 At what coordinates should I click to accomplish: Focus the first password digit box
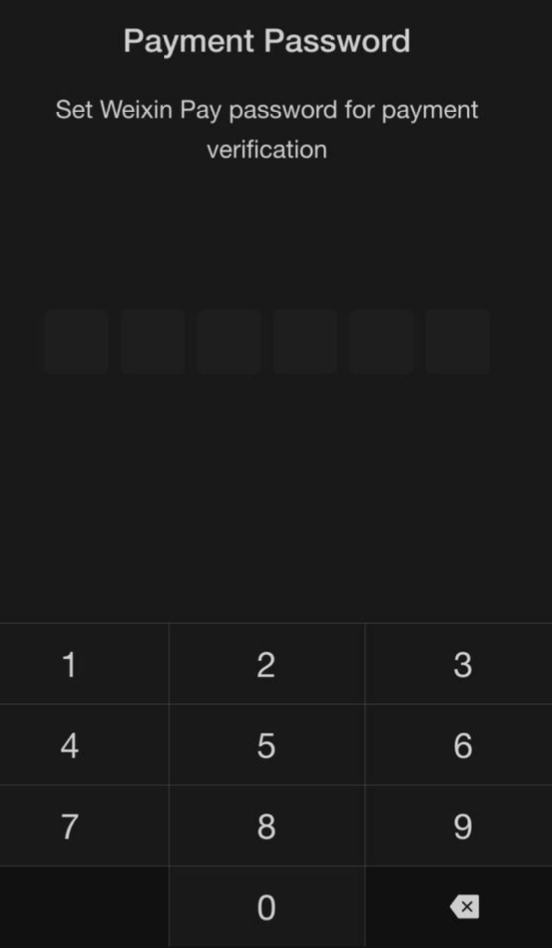(x=76, y=342)
